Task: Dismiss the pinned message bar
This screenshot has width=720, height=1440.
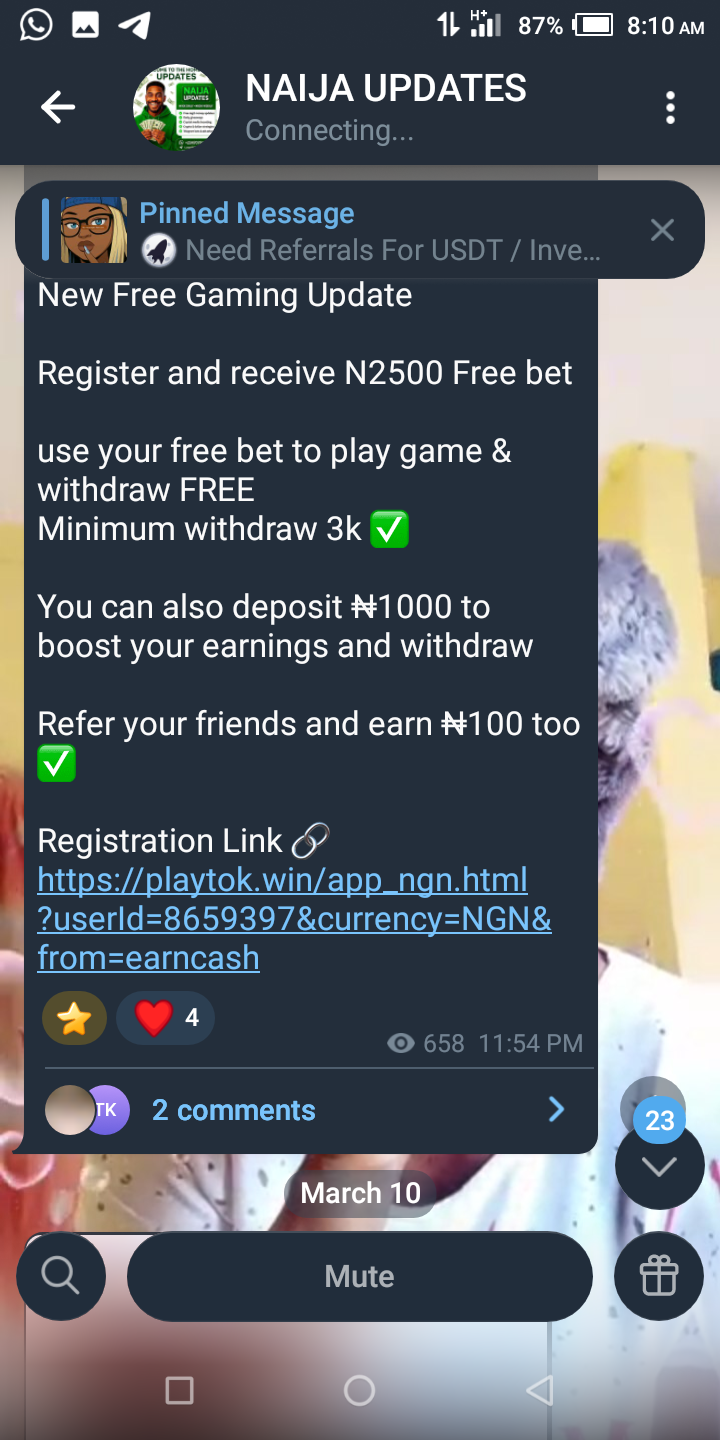Action: (x=662, y=231)
